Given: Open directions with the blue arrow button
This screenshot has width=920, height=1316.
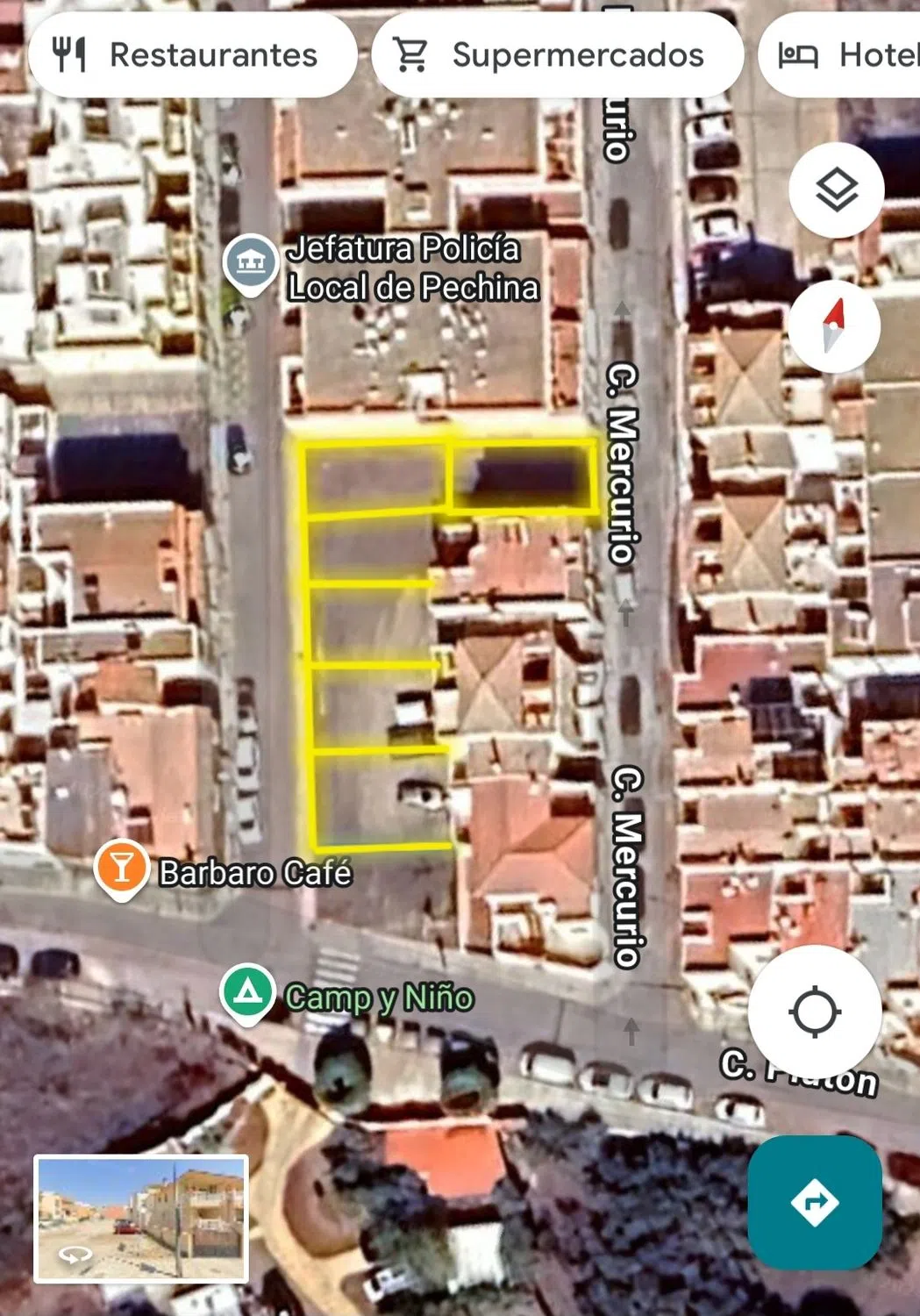Looking at the screenshot, I should [x=815, y=1202].
